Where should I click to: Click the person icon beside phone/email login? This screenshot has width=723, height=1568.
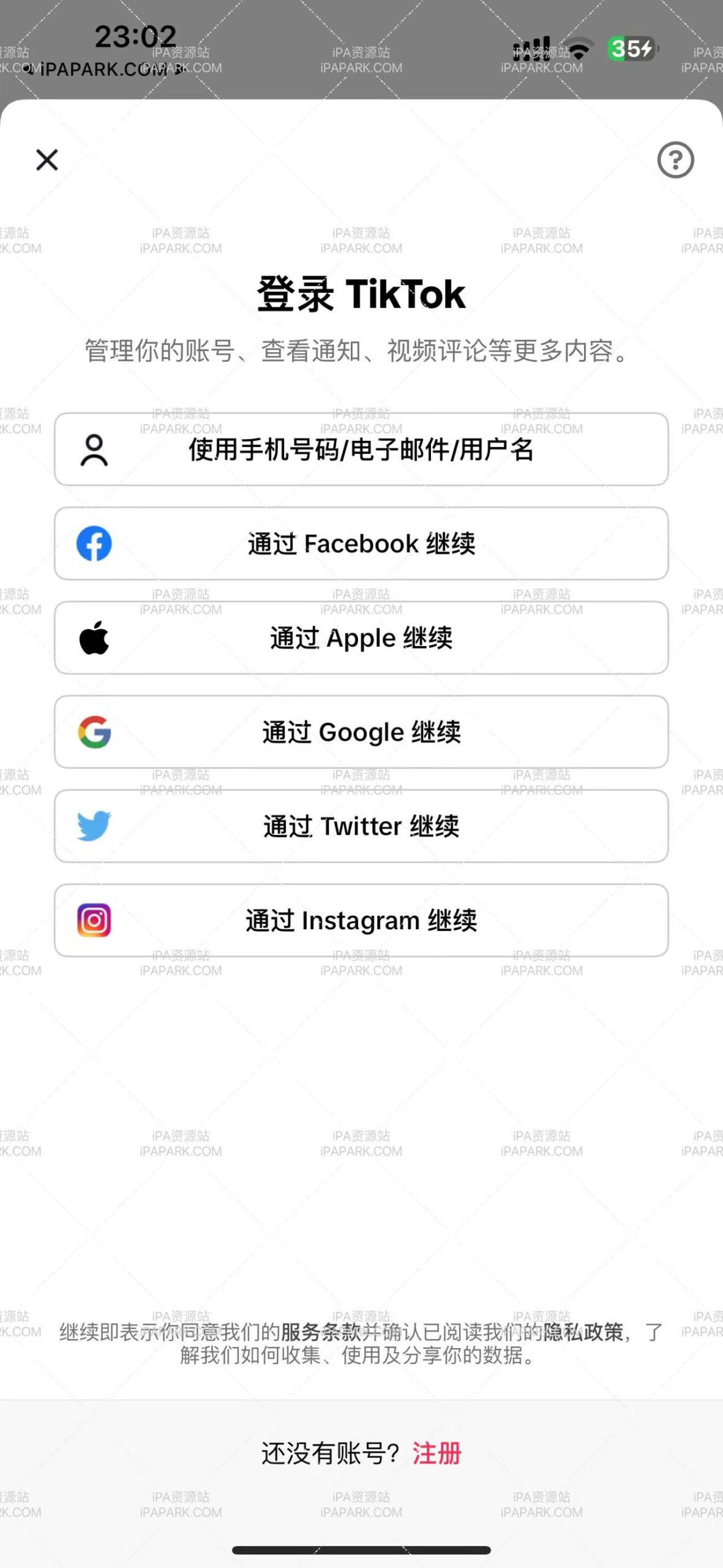(x=93, y=450)
